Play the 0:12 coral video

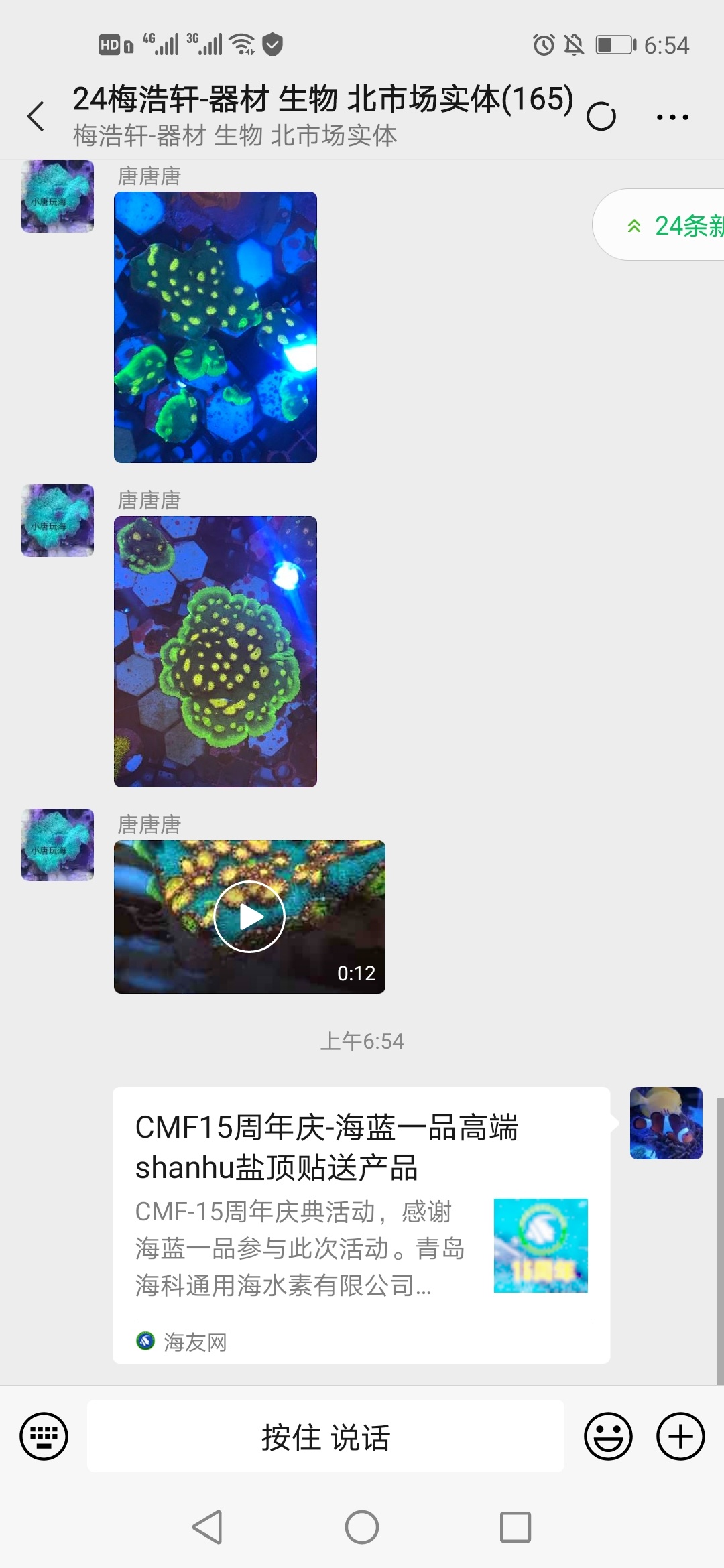(249, 917)
